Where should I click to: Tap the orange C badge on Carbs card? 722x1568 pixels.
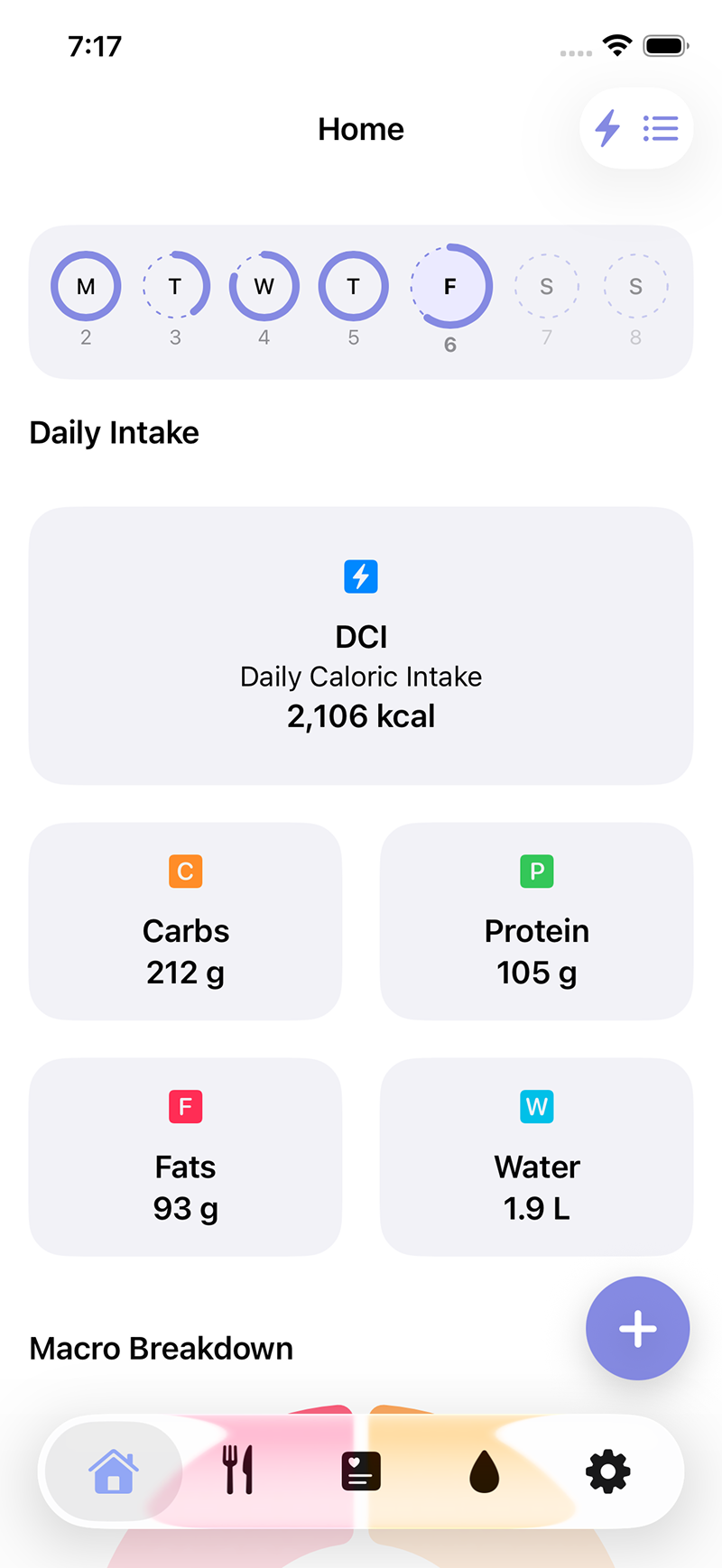185,872
